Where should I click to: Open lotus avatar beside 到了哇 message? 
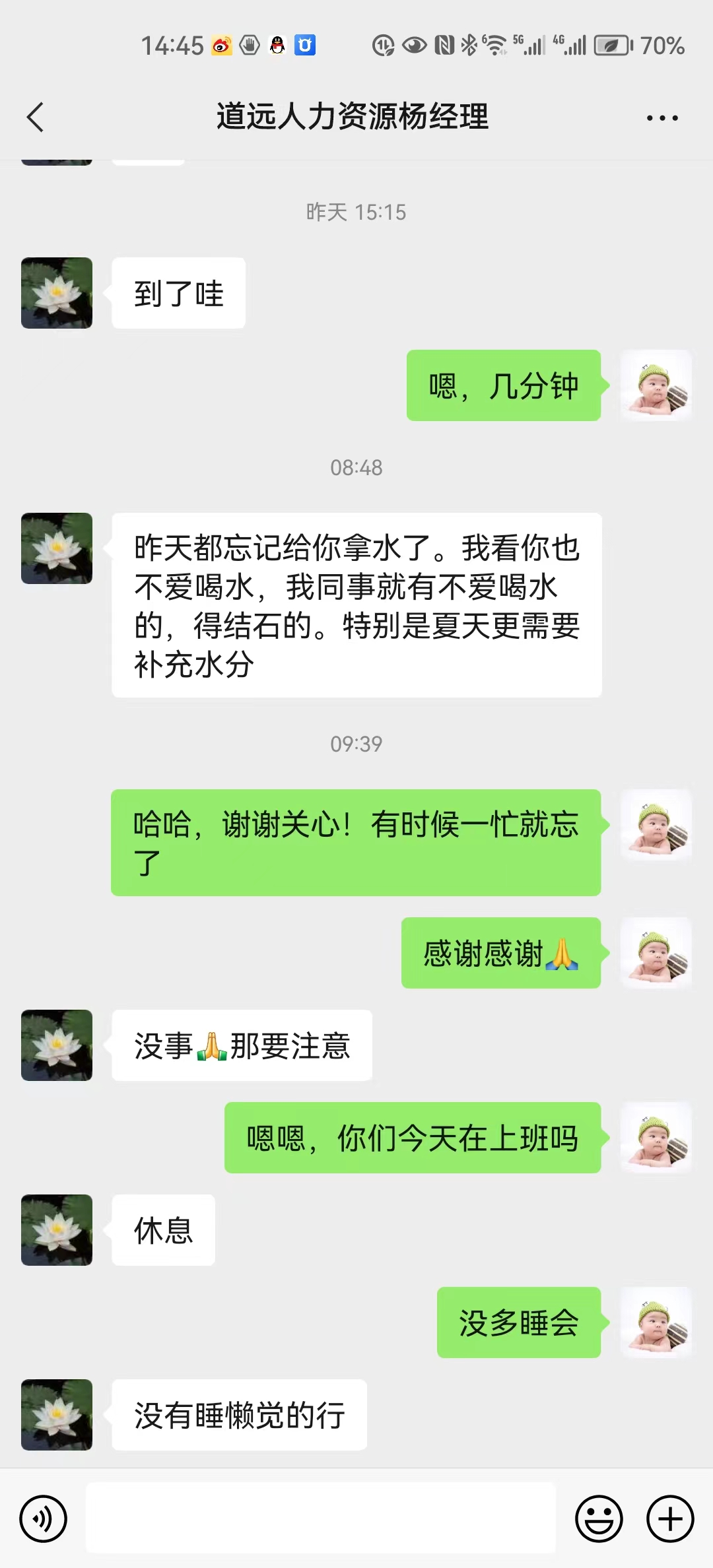pyautogui.click(x=57, y=293)
